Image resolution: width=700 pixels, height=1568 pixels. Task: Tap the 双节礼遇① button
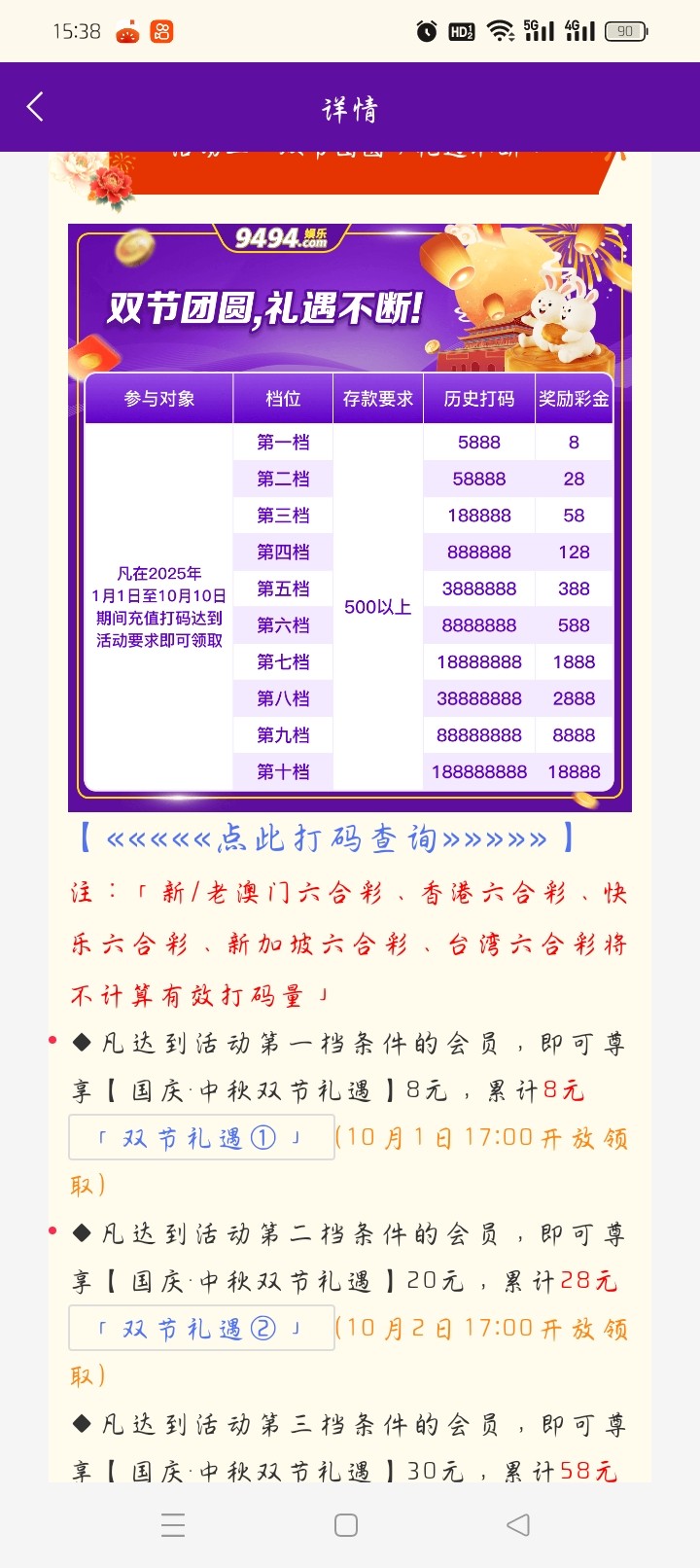coord(201,1137)
